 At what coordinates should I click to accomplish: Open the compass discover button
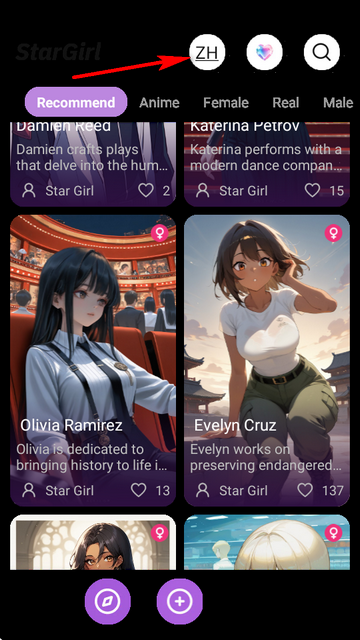[108, 601]
